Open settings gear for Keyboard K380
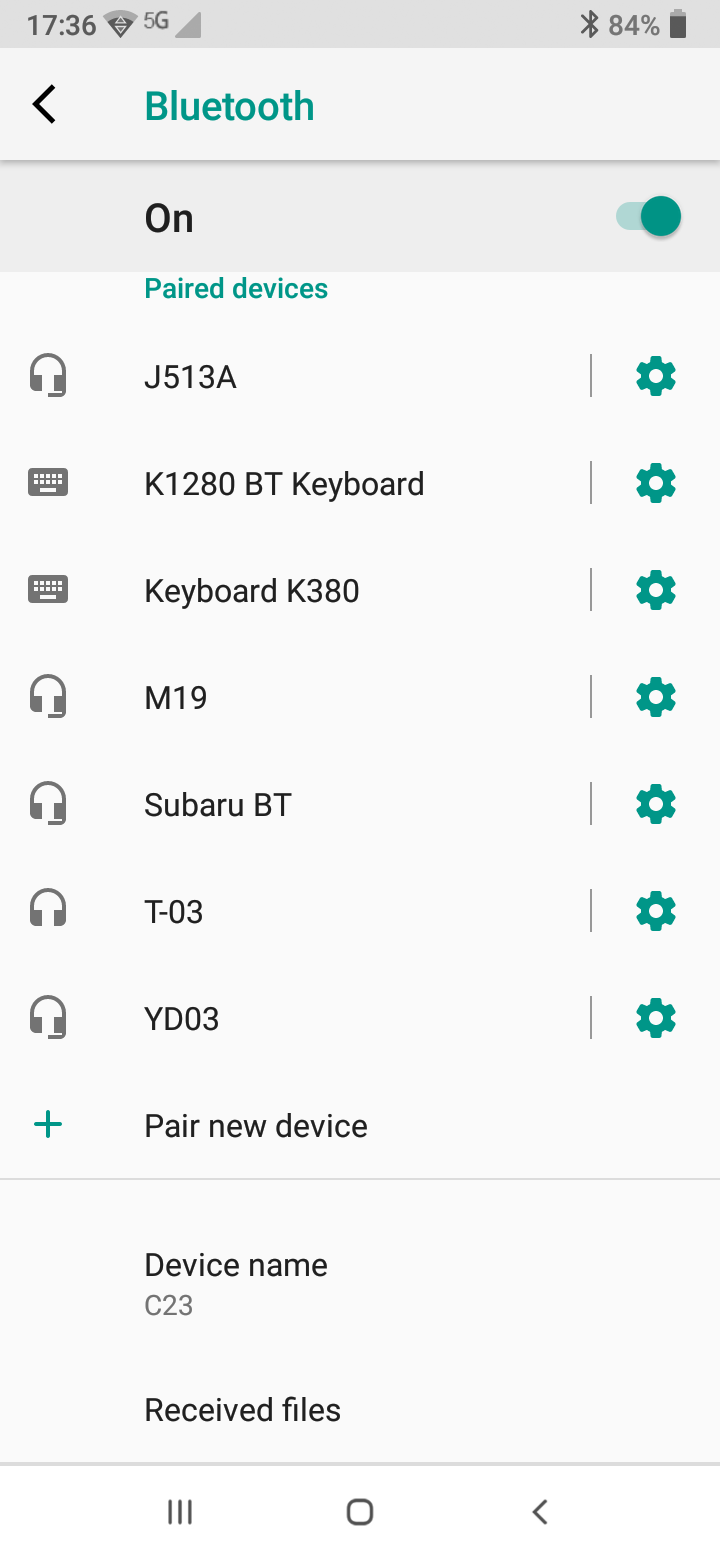This screenshot has width=720, height=1560. [x=656, y=591]
